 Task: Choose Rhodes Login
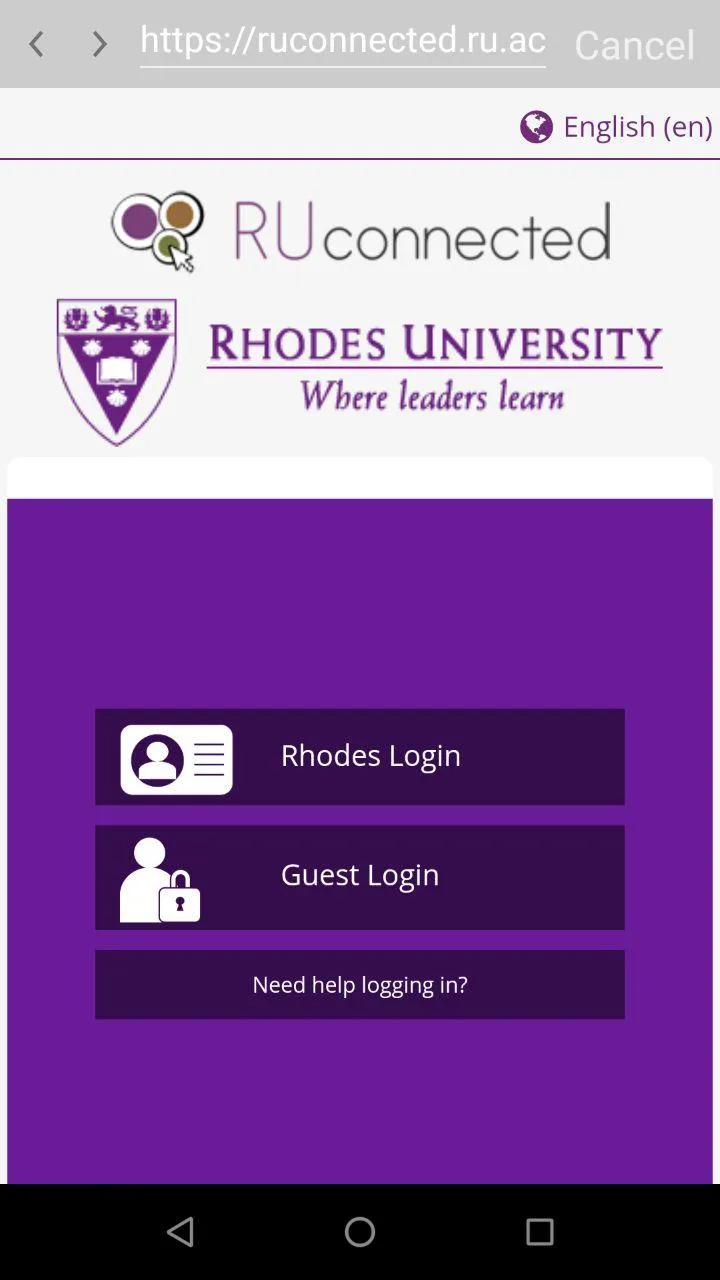point(360,757)
